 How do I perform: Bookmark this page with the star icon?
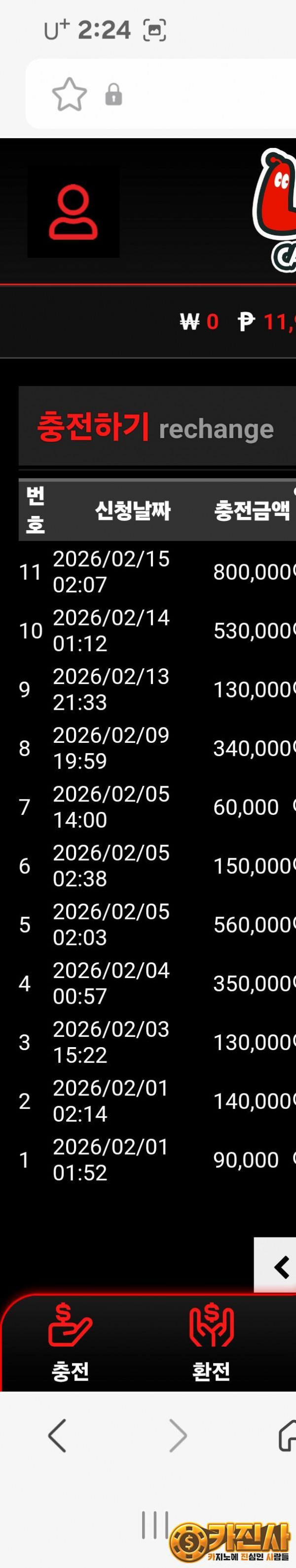pos(70,94)
